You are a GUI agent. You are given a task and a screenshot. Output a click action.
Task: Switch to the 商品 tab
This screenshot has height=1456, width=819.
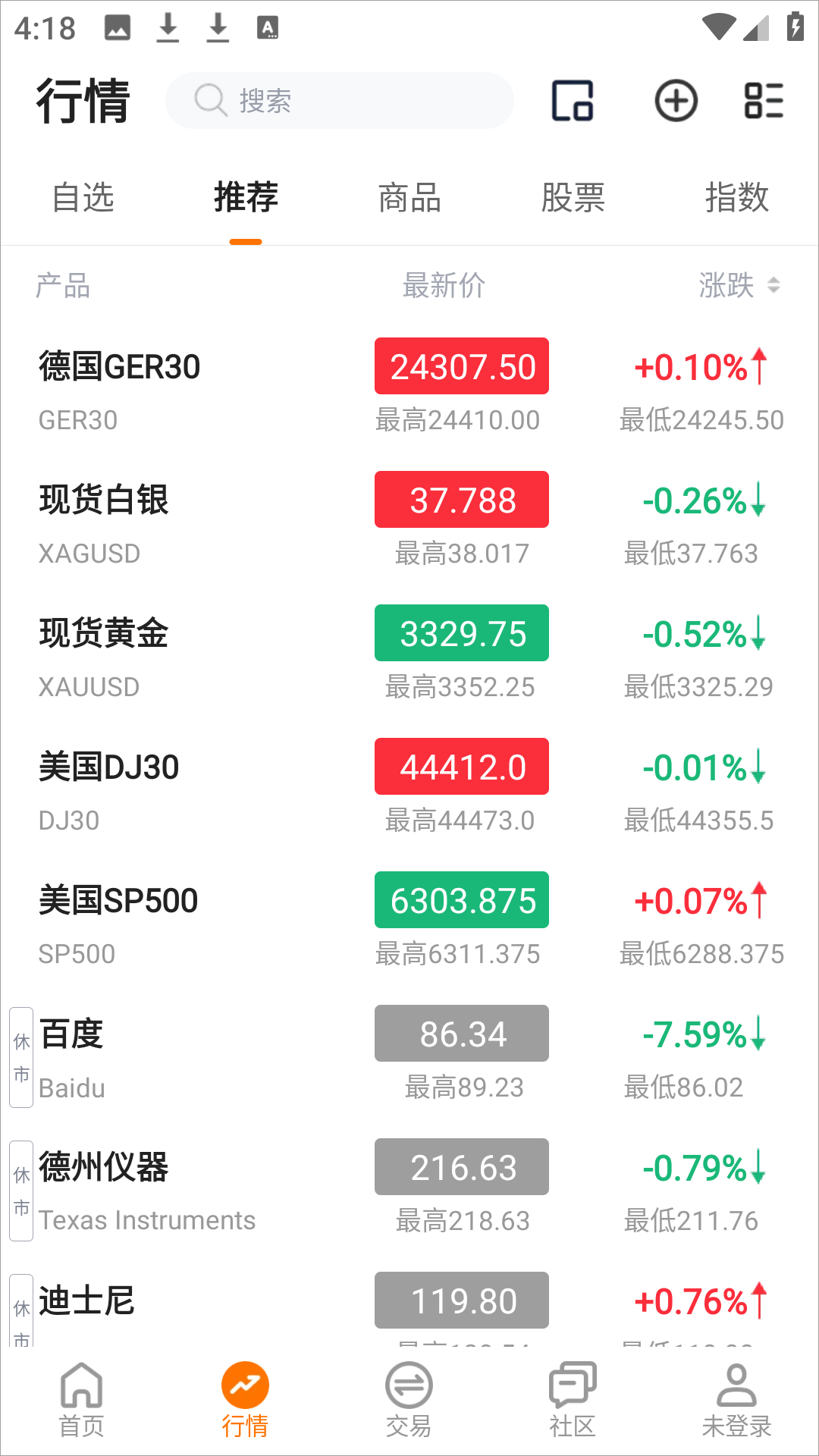coord(409,197)
